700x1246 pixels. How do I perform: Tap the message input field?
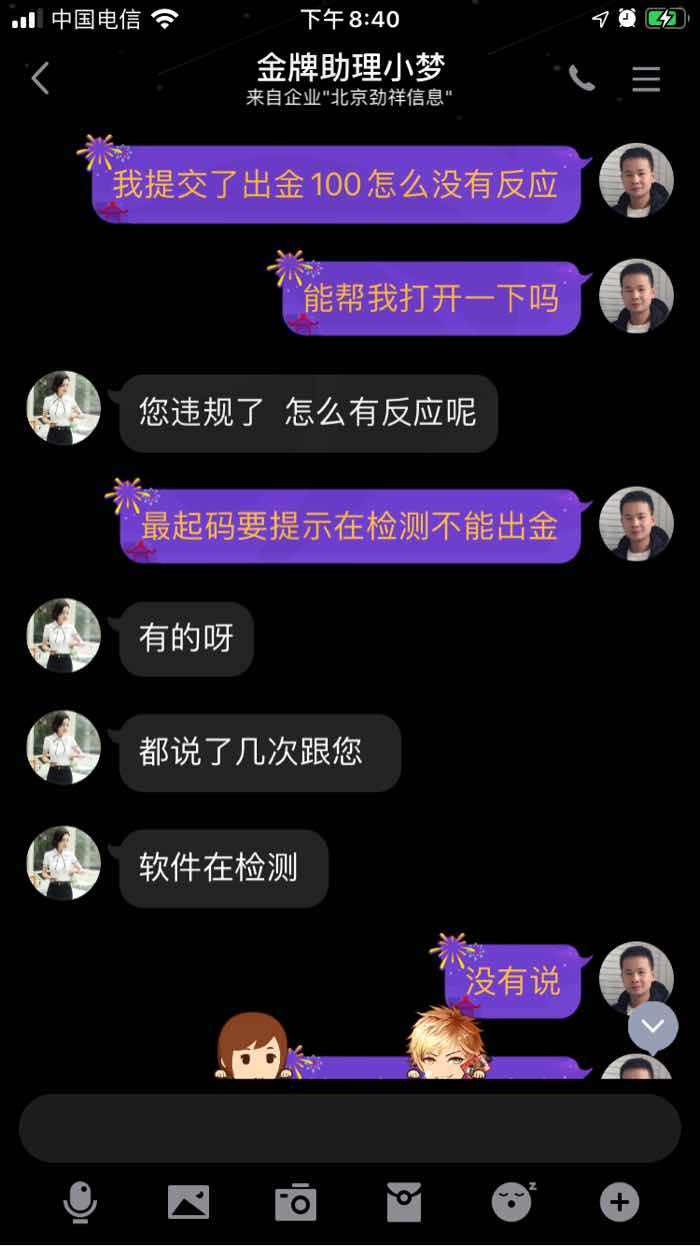(350, 1128)
